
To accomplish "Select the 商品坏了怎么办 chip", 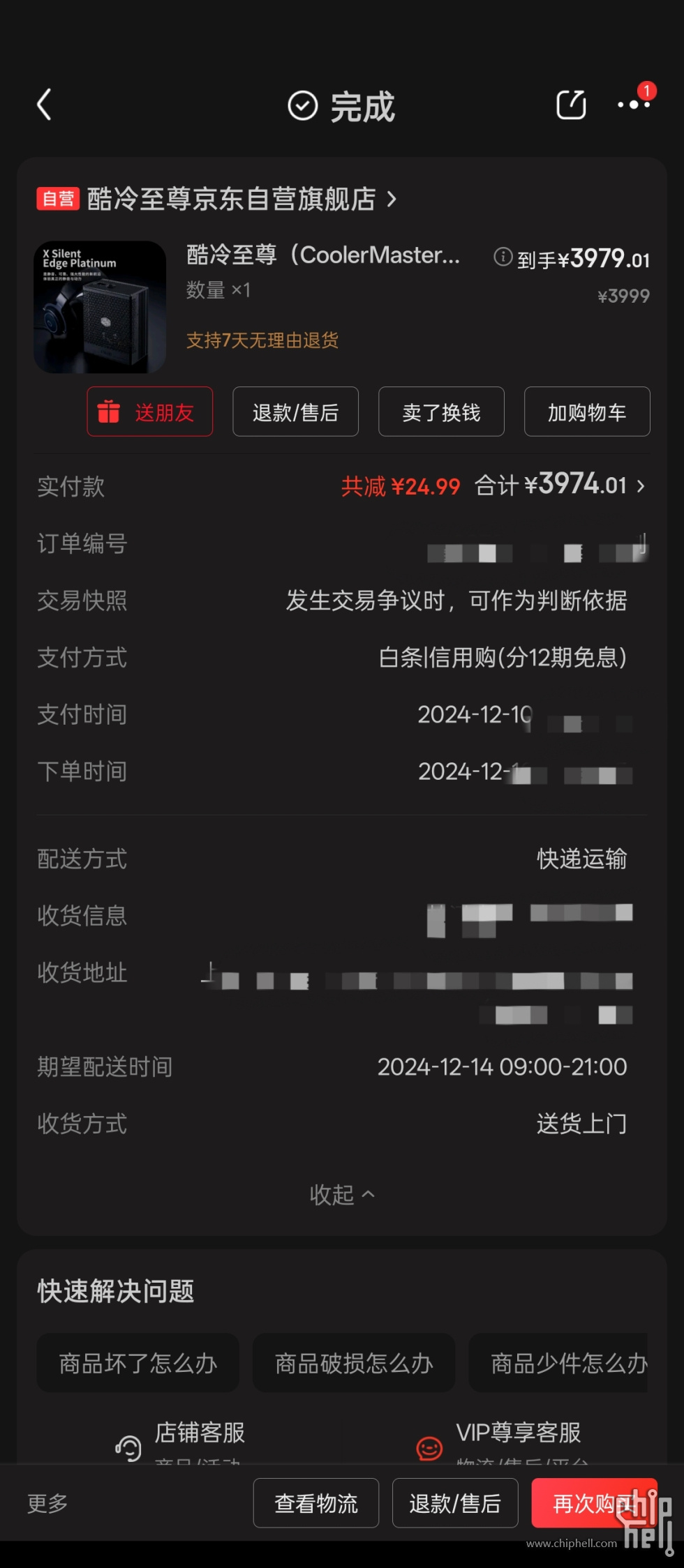I will (x=138, y=1363).
